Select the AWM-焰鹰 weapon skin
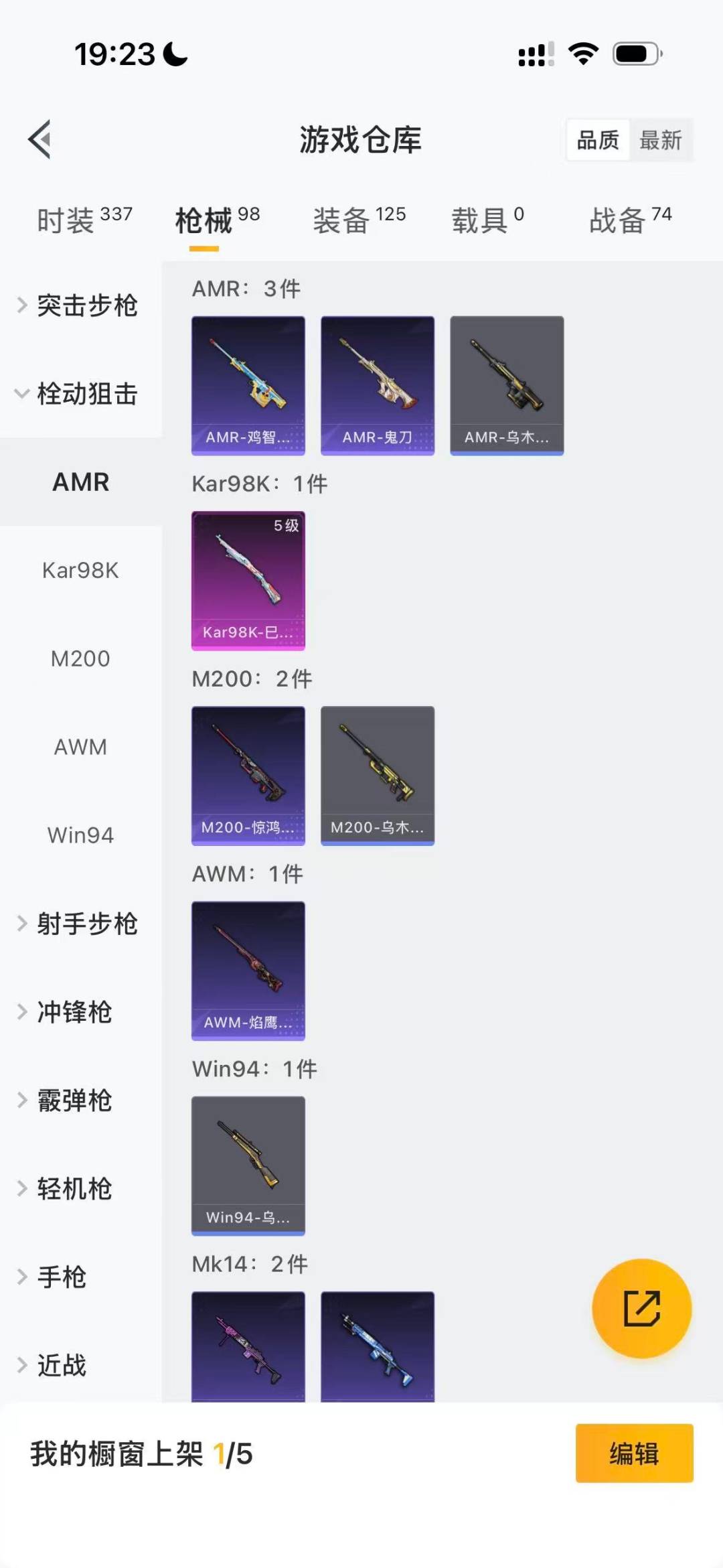Viewport: 723px width, 1568px height. pyautogui.click(x=248, y=971)
